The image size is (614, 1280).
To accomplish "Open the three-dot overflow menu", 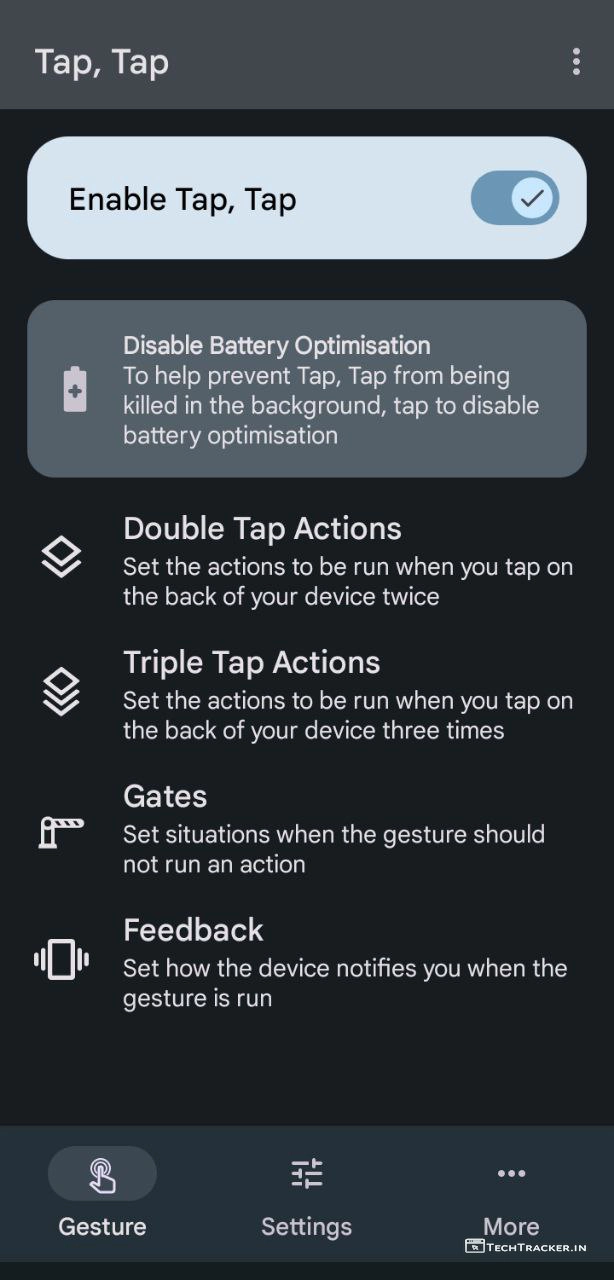I will 576,62.
